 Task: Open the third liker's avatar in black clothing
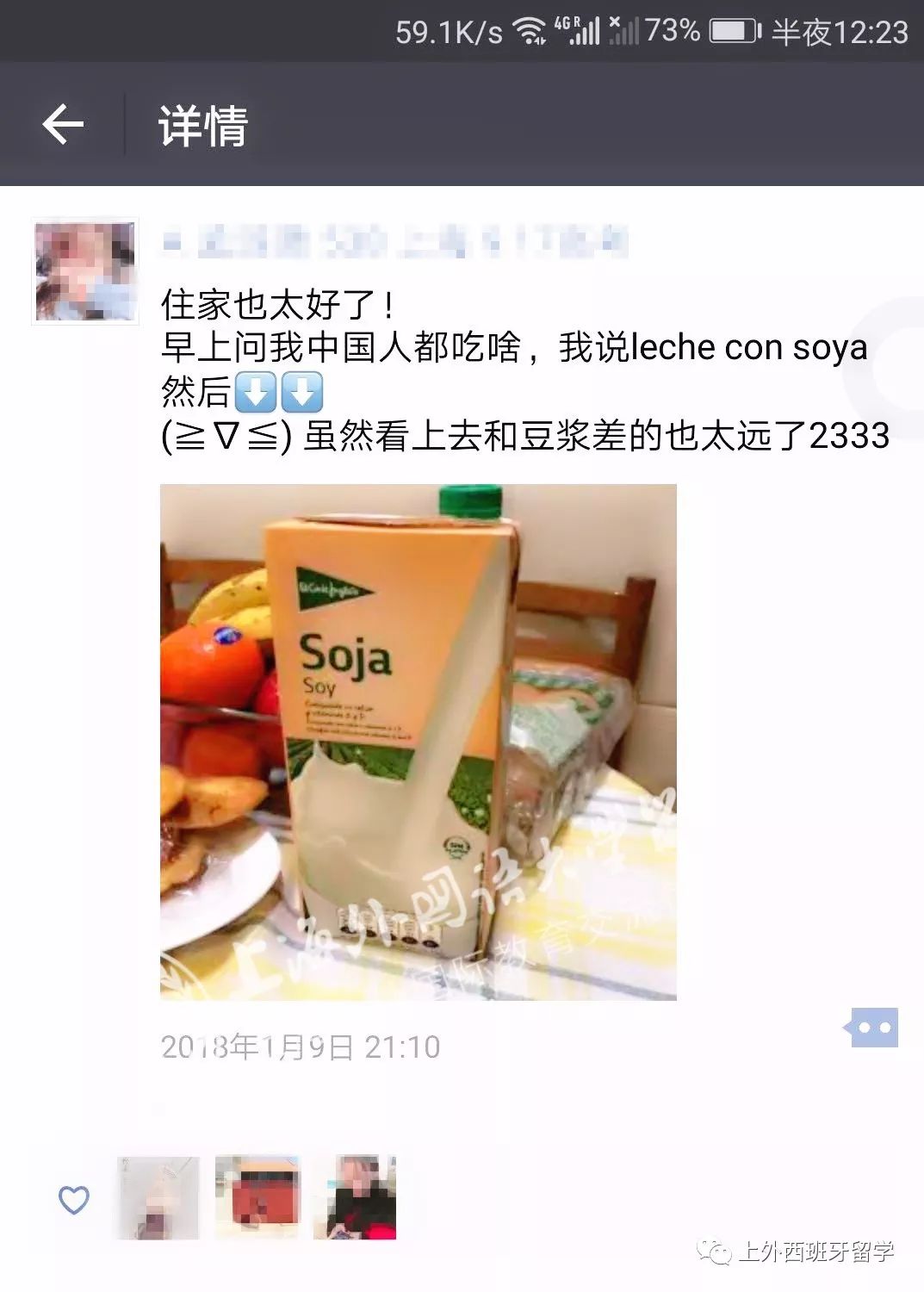click(x=355, y=1198)
